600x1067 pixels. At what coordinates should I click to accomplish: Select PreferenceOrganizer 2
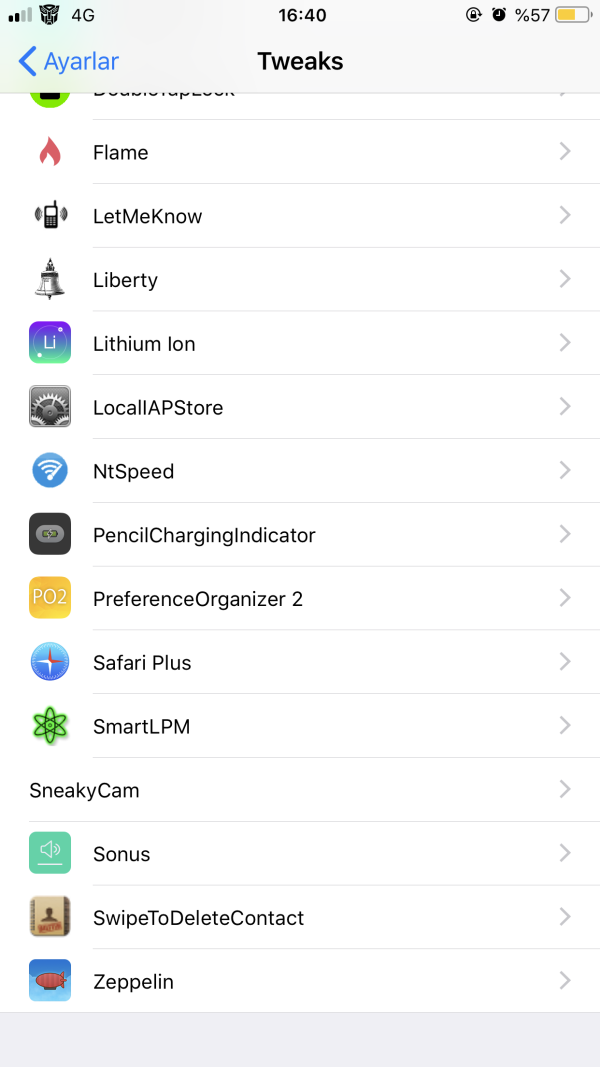(300, 599)
